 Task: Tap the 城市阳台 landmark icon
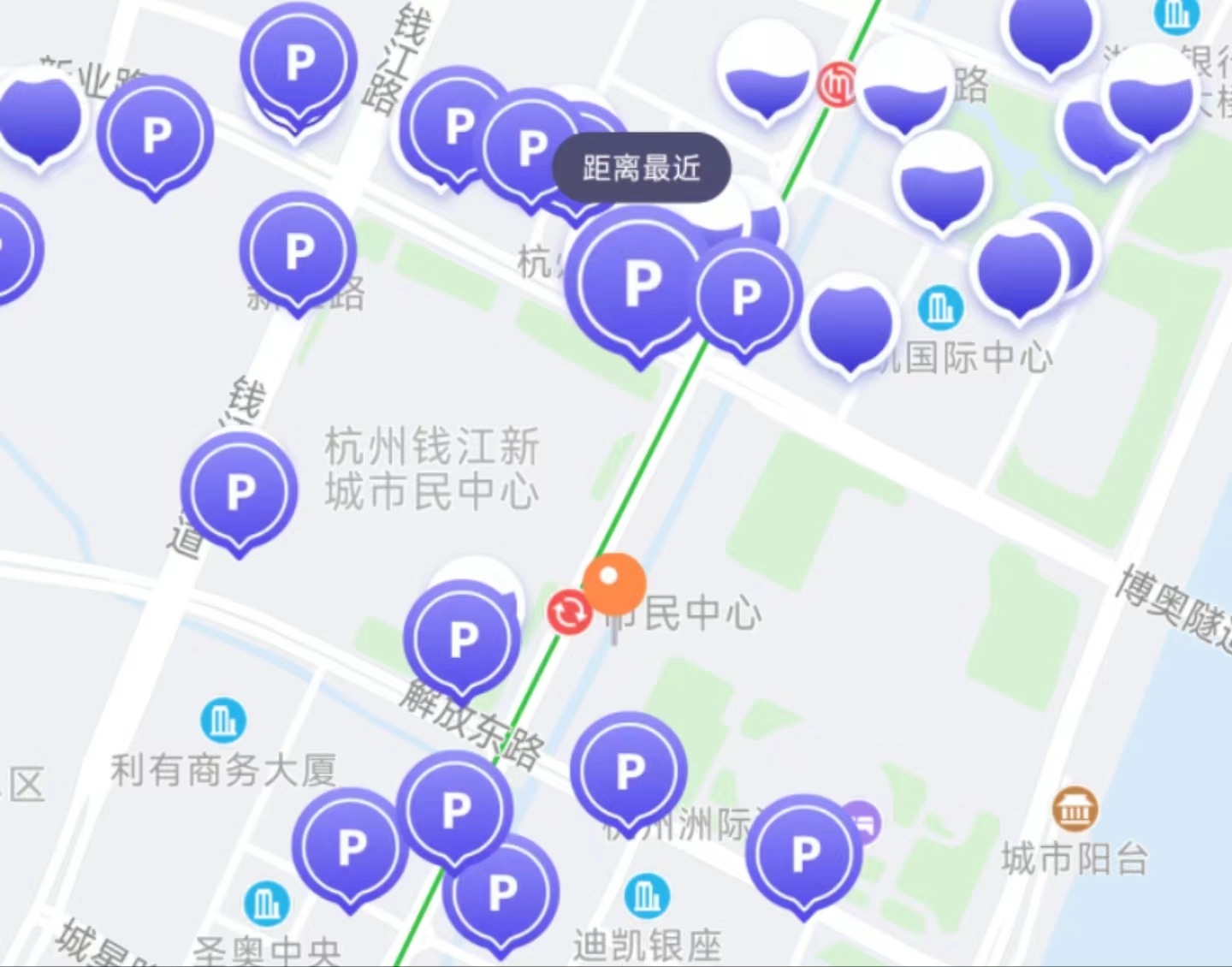point(1075,809)
